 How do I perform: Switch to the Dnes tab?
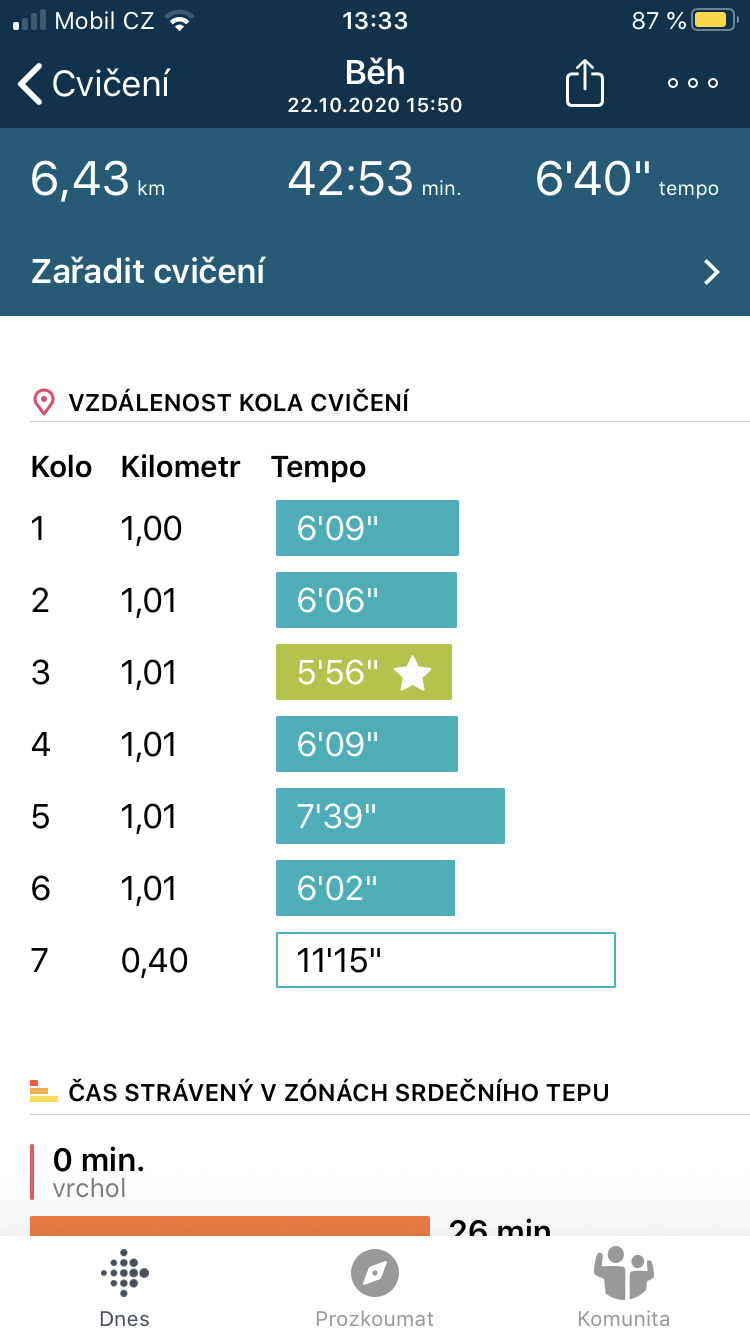[x=125, y=1287]
